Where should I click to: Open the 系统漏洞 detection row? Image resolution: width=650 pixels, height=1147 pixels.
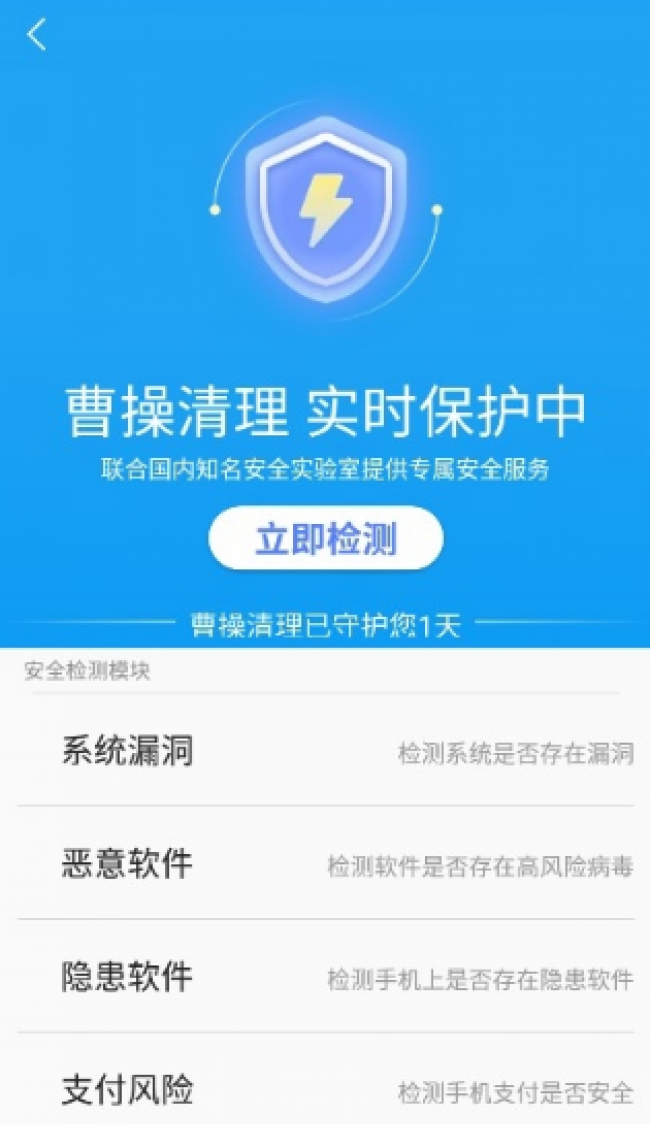(x=326, y=751)
